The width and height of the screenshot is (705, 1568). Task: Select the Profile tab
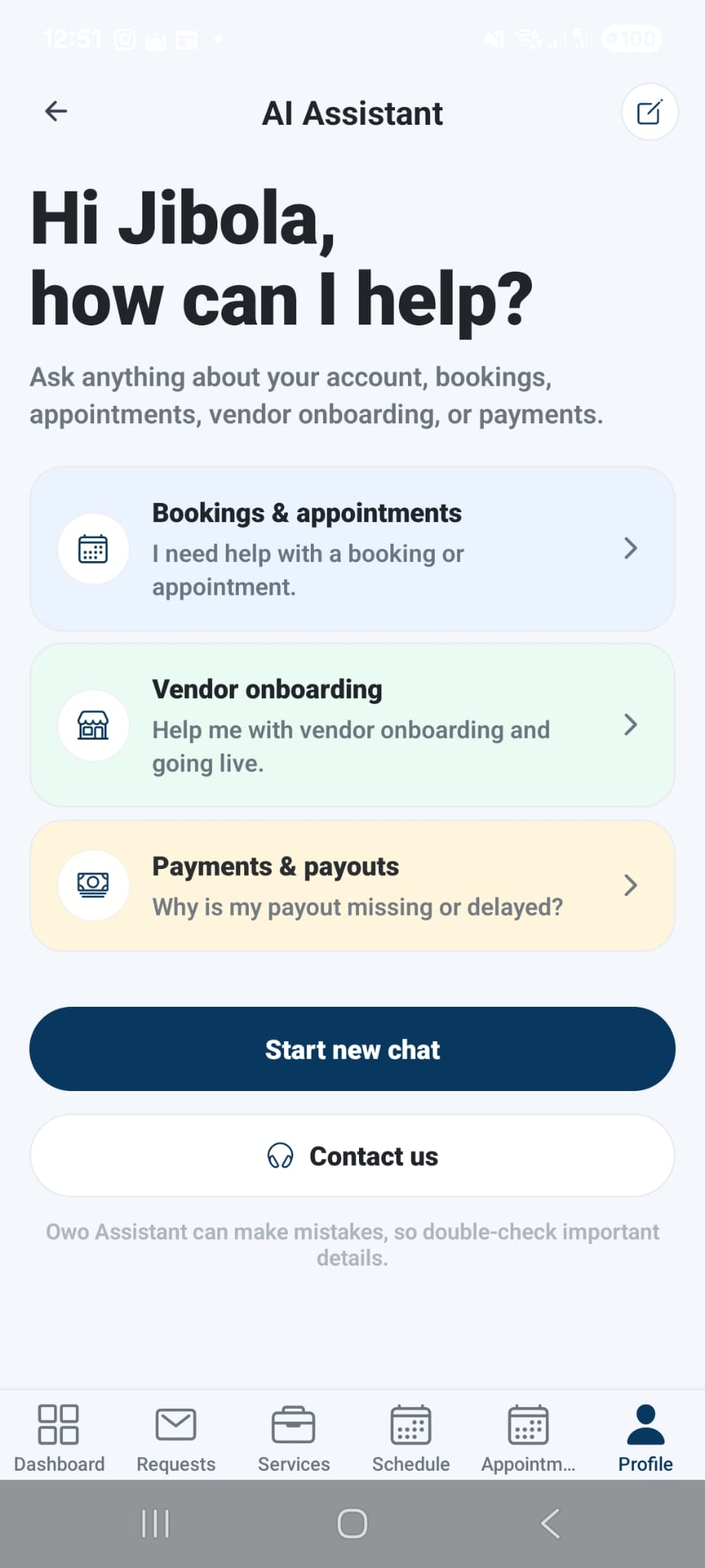(x=645, y=1438)
